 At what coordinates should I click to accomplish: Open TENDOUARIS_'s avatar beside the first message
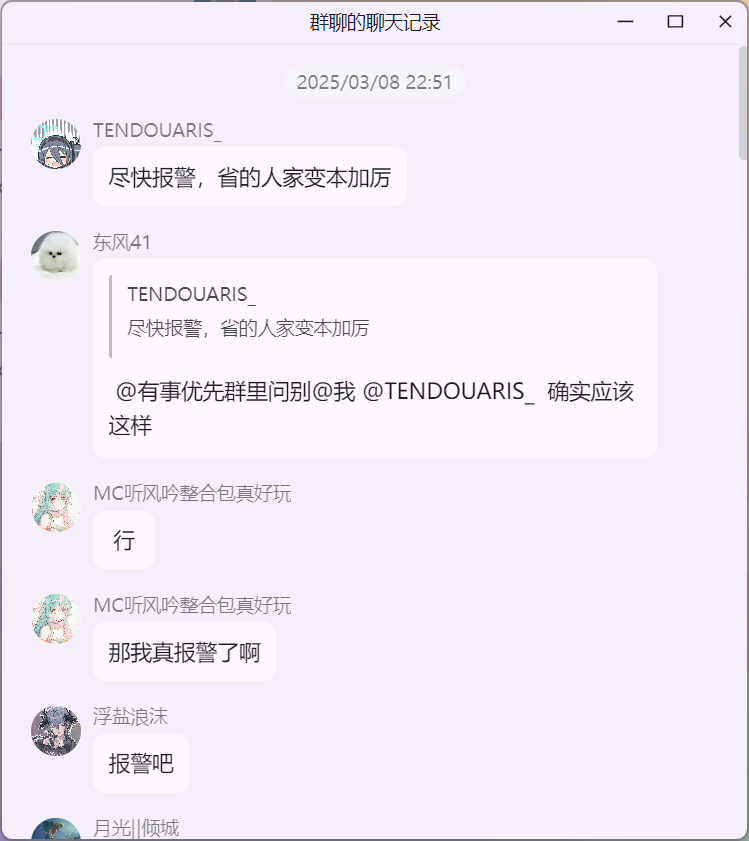point(56,145)
